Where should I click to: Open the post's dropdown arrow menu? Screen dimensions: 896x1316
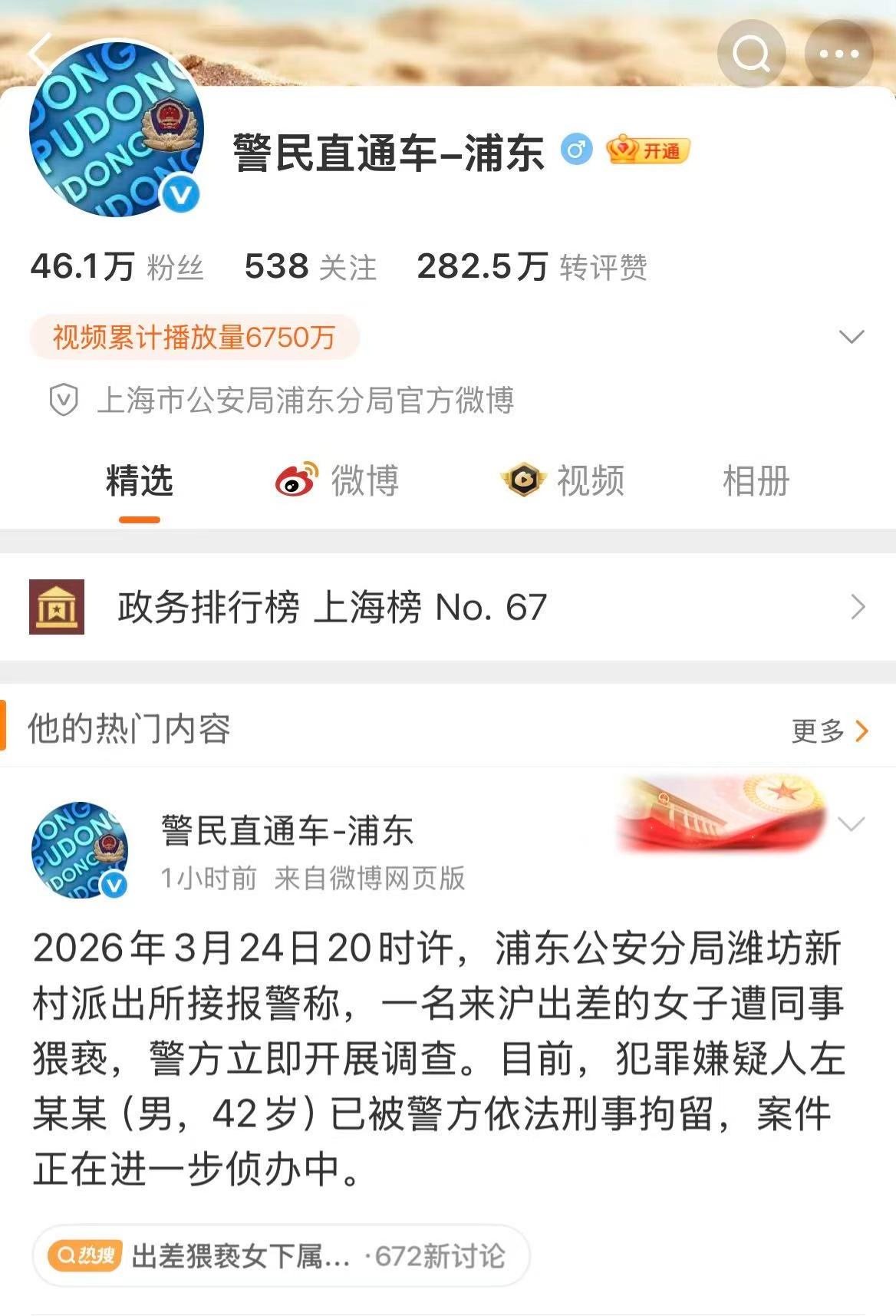coord(852,824)
